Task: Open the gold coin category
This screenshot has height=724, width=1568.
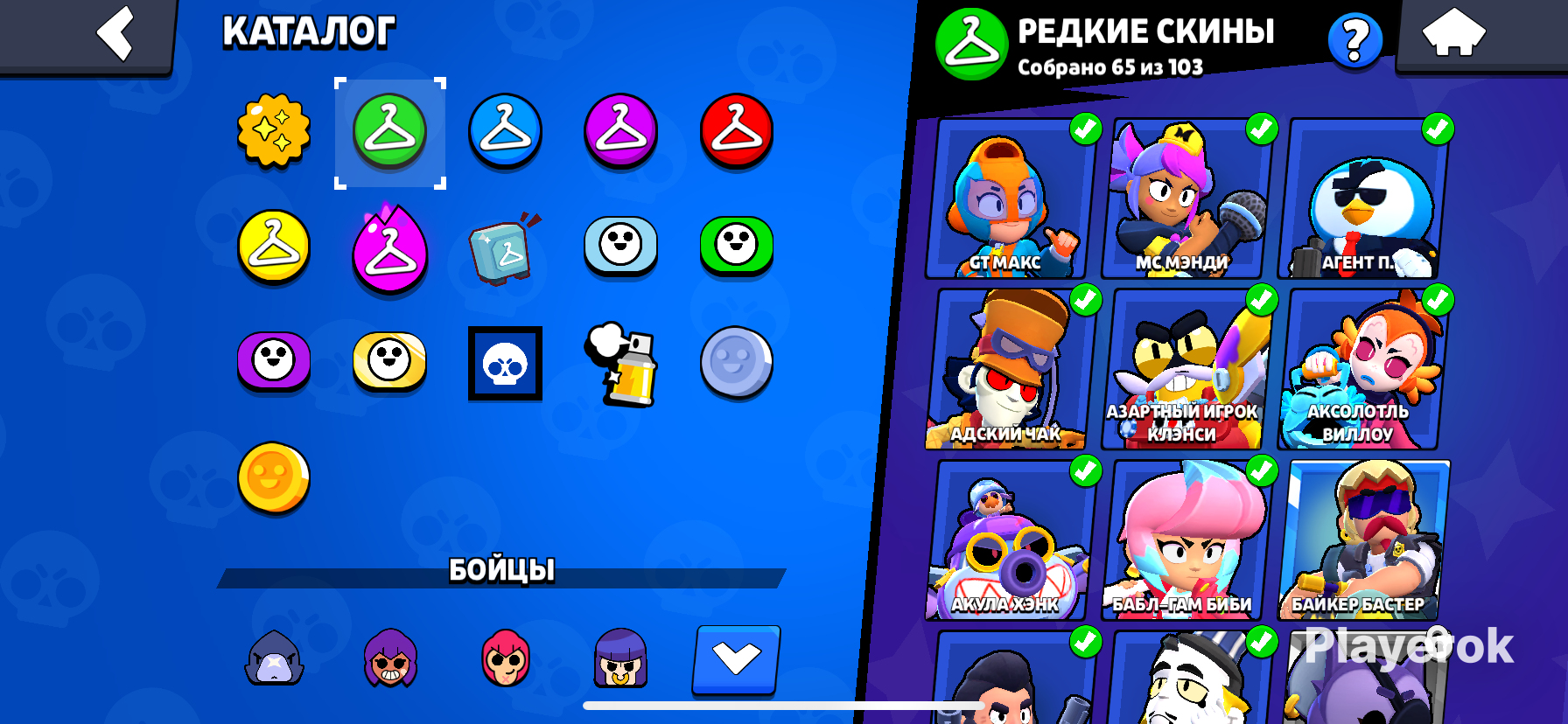Action: click(x=274, y=477)
